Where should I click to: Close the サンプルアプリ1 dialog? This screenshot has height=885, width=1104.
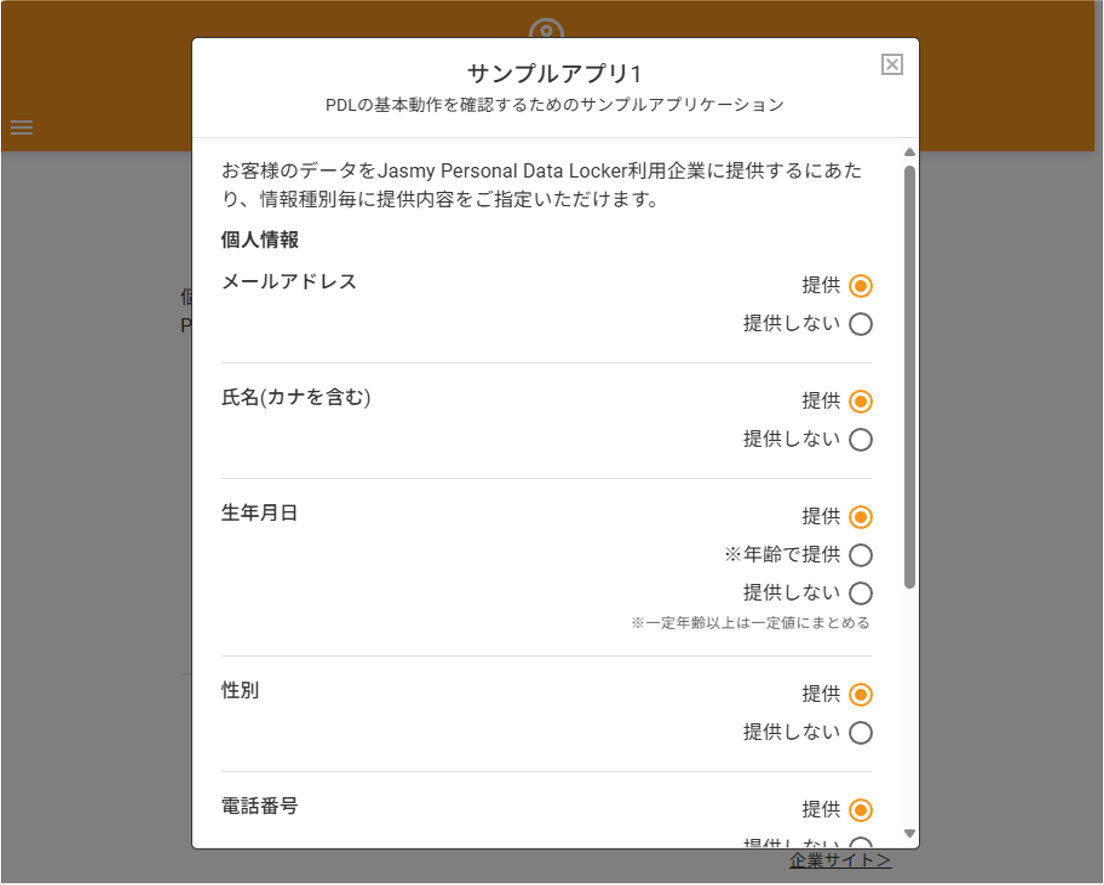(x=892, y=65)
